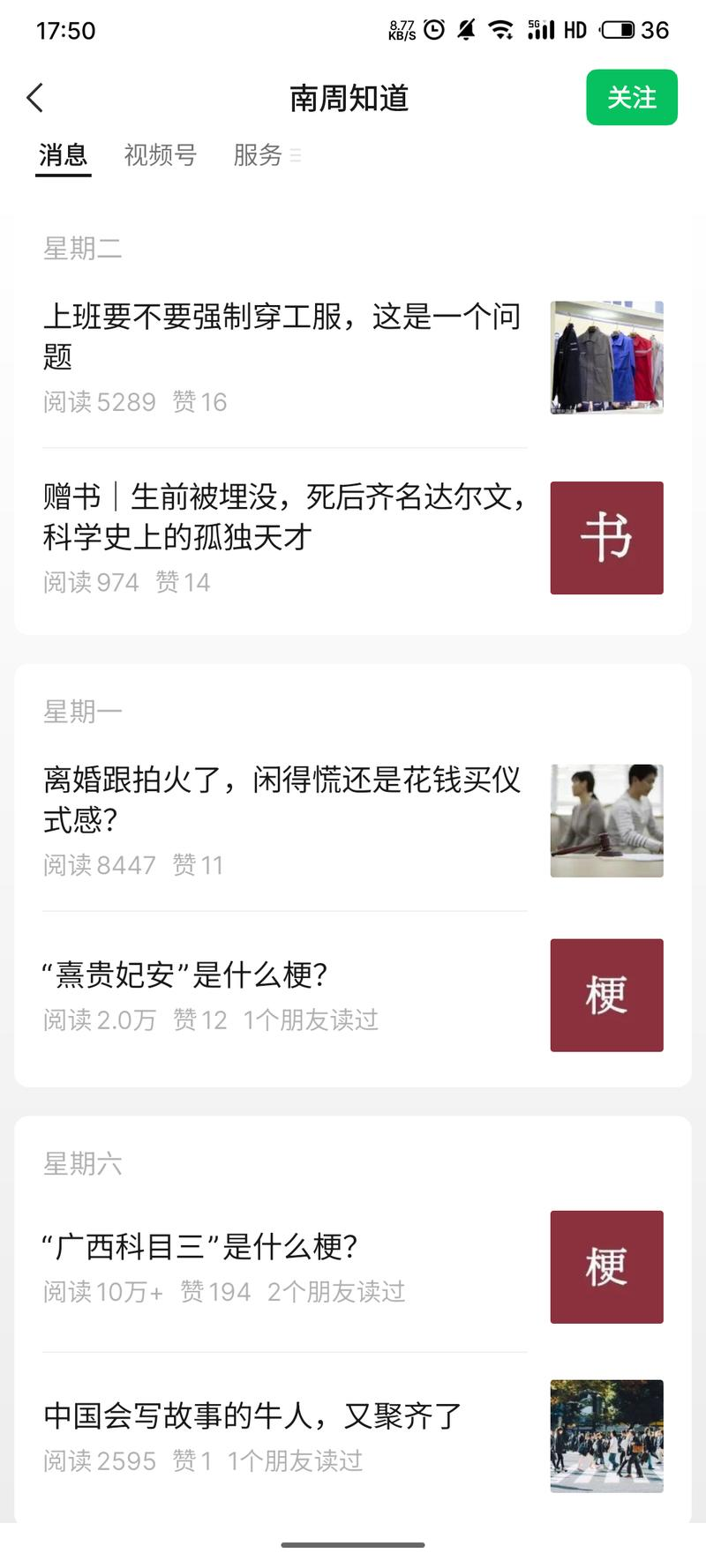Tap the clothing rack article thumbnail
706x1568 pixels.
(x=606, y=356)
